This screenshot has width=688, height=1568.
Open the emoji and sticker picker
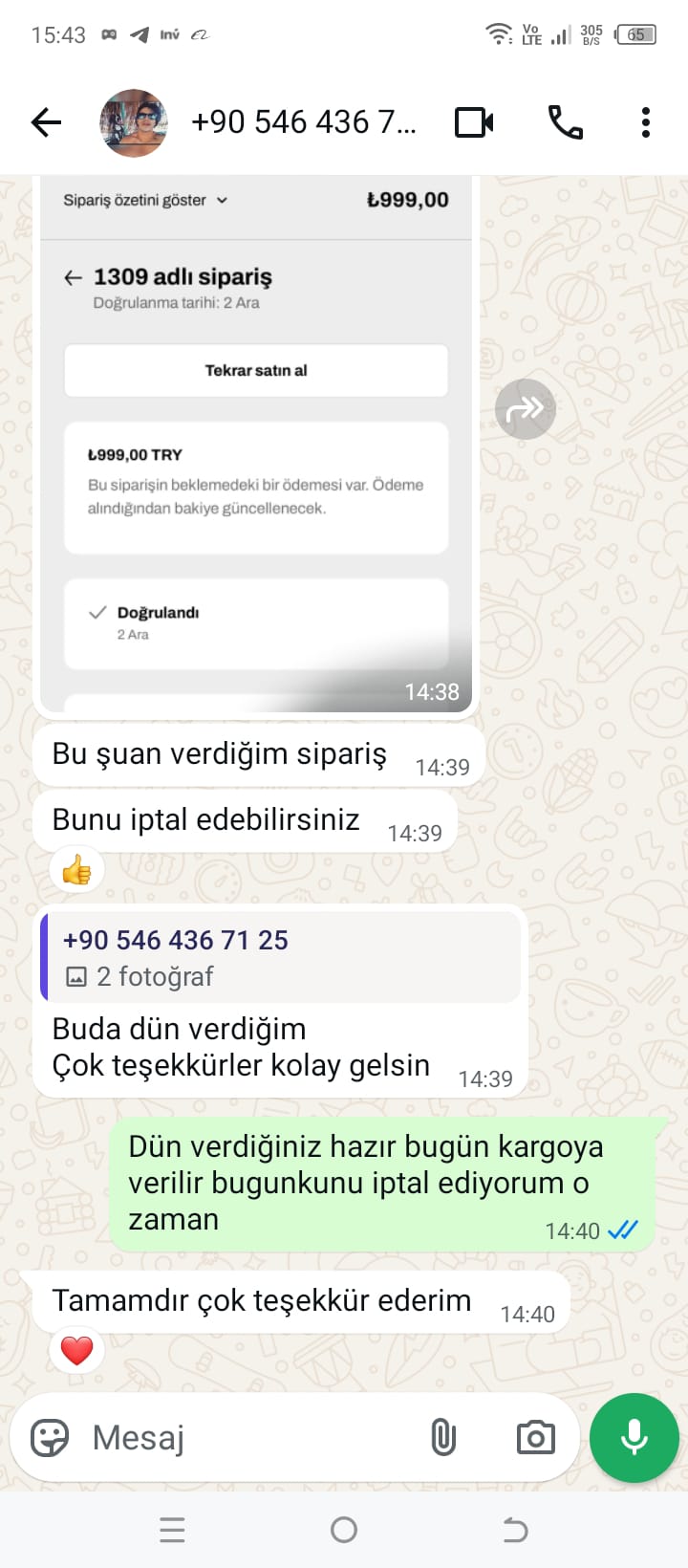click(50, 1437)
